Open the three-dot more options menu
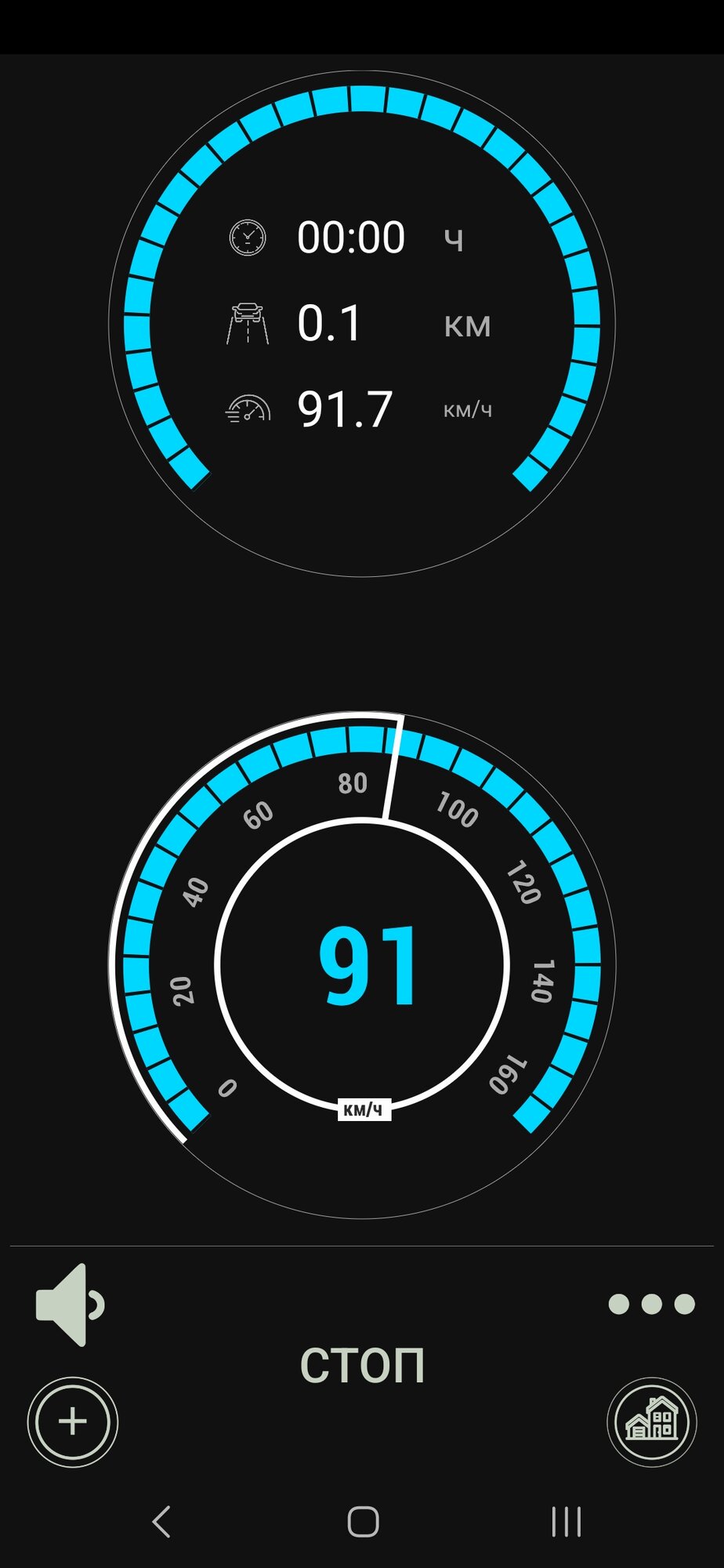724x1568 pixels. (x=651, y=1304)
